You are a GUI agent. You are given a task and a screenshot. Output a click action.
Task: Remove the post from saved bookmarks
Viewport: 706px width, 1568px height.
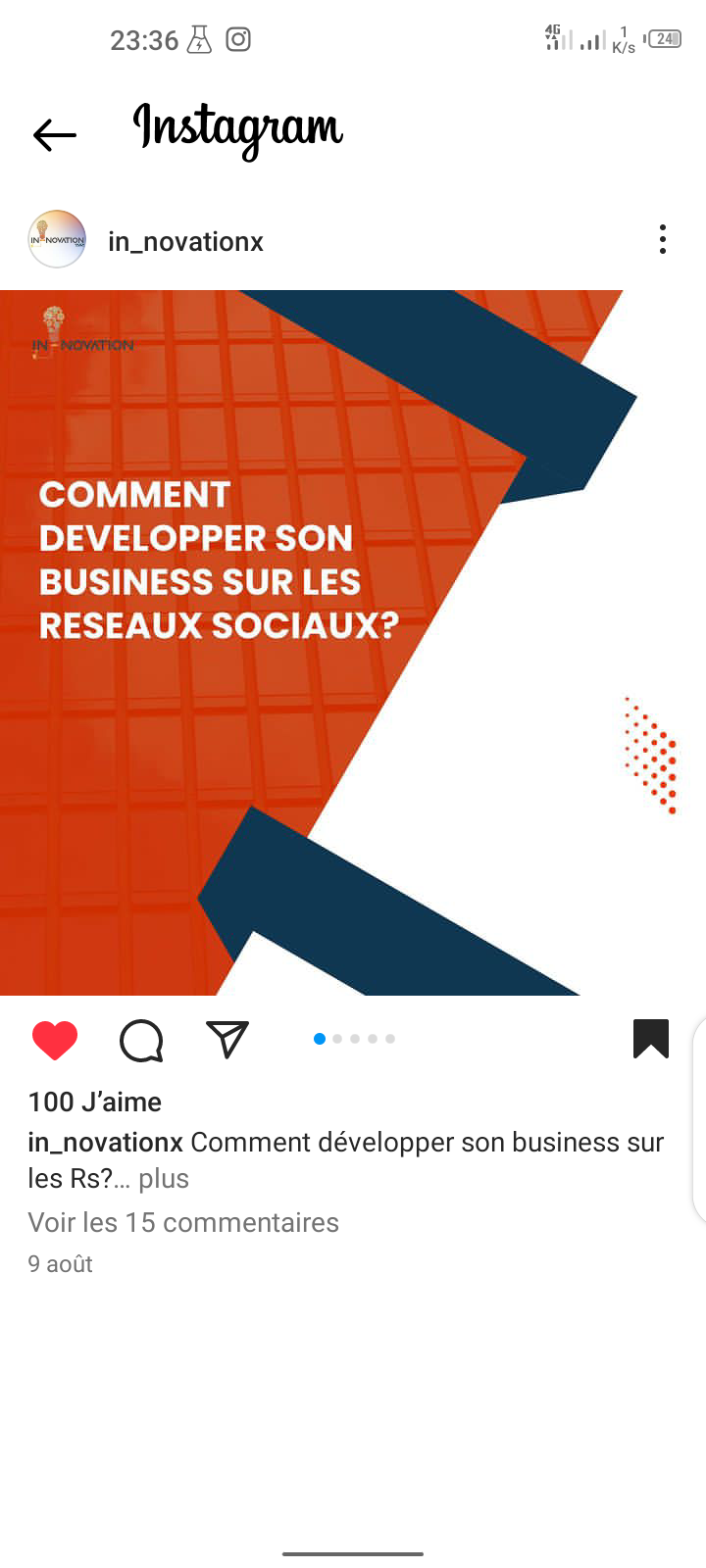click(651, 1039)
